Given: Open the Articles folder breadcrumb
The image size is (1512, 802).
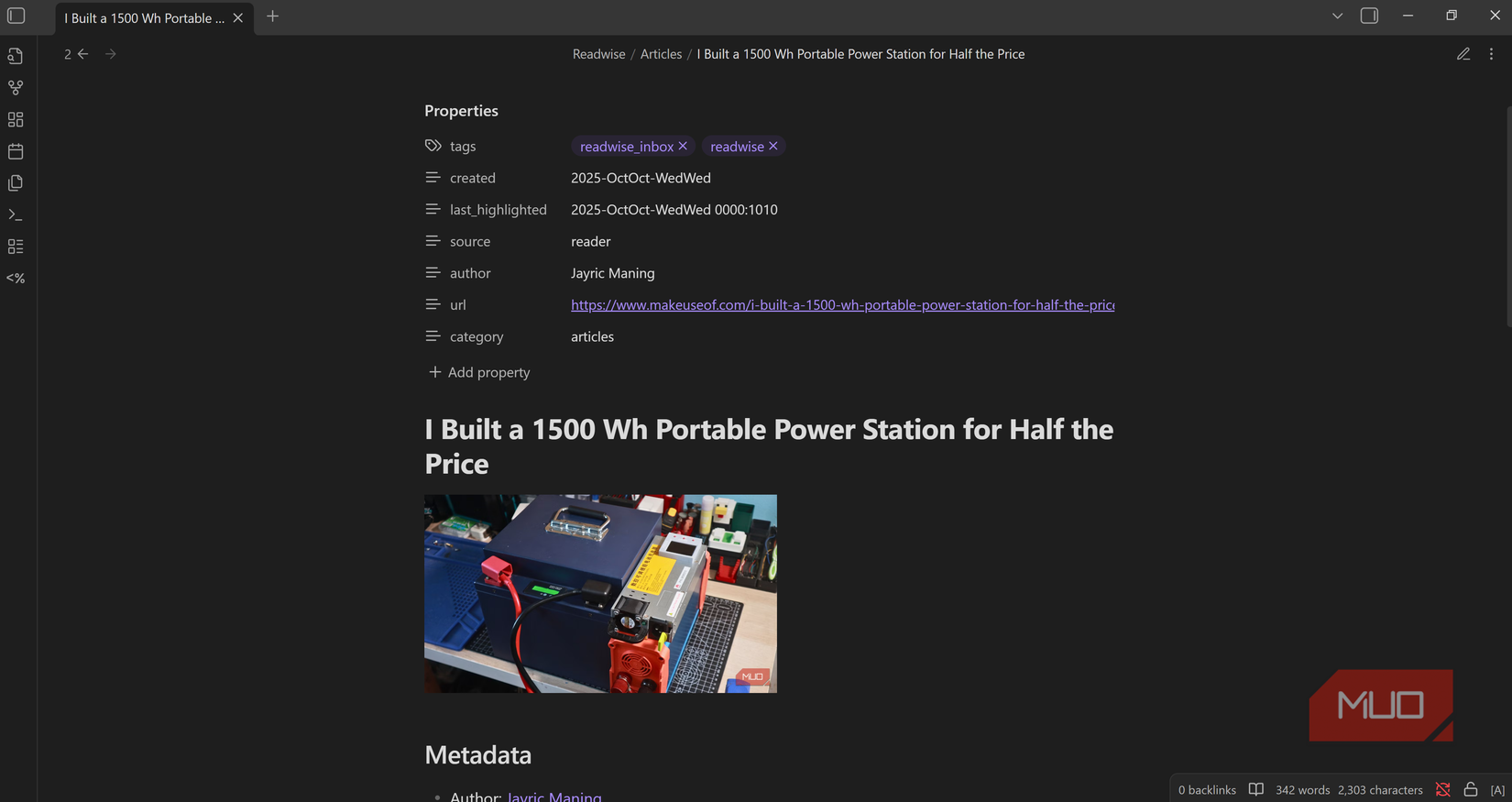Looking at the screenshot, I should [661, 54].
